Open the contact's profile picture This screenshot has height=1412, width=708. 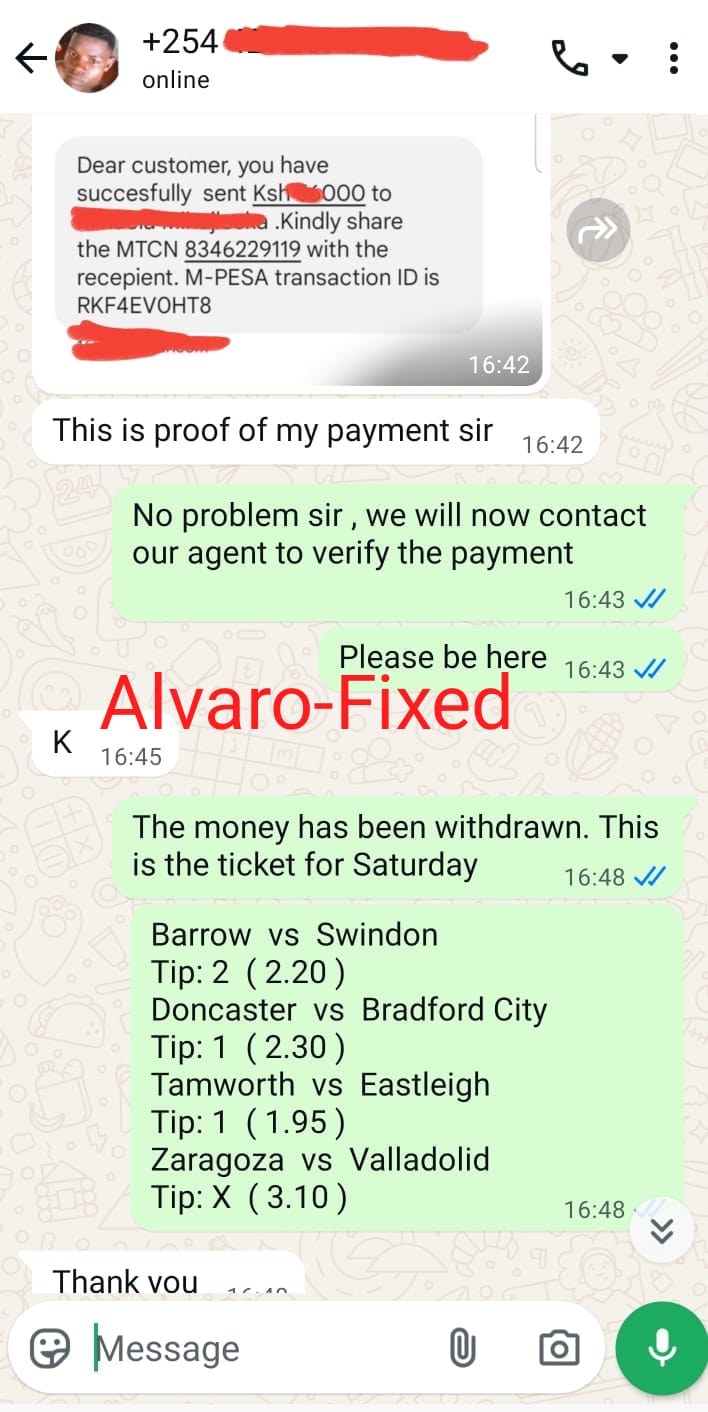pos(88,58)
